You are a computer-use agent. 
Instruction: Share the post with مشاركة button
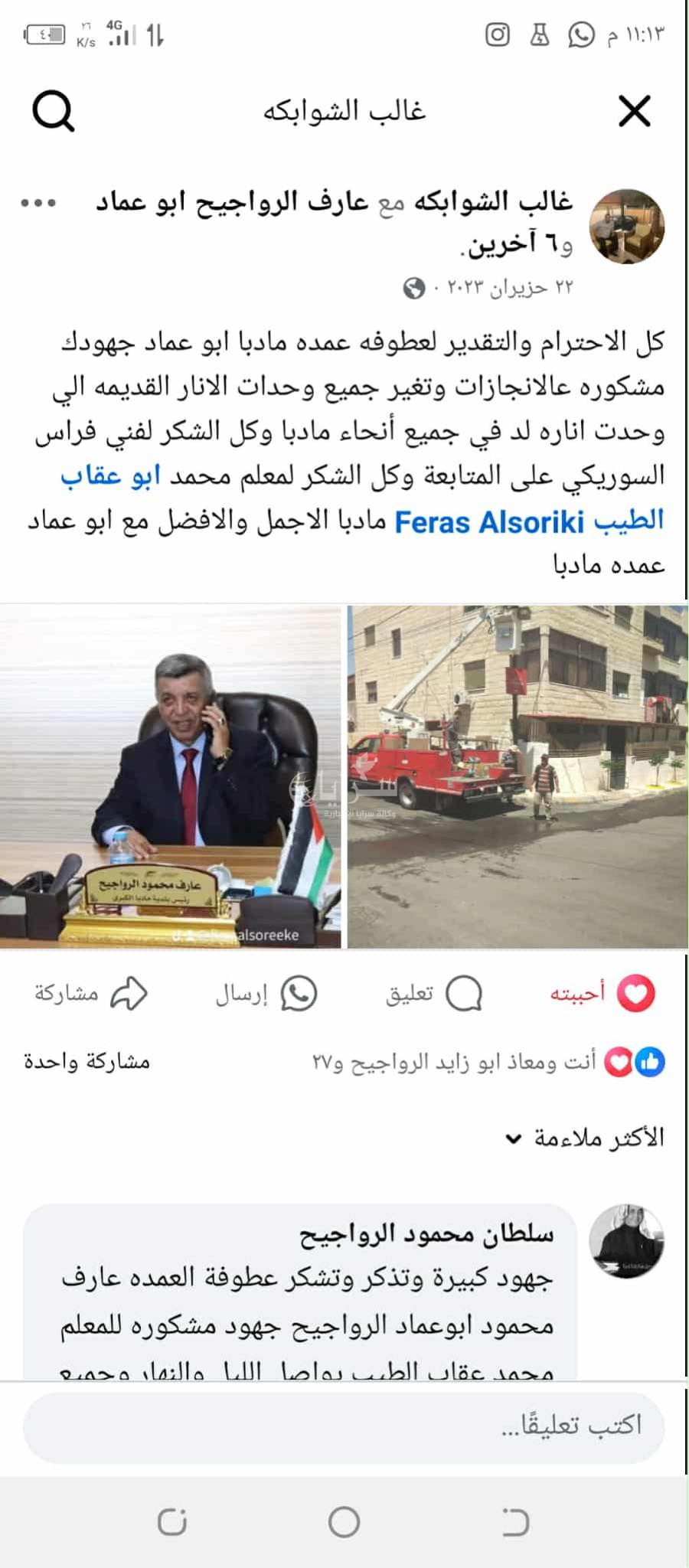pyautogui.click(x=90, y=994)
